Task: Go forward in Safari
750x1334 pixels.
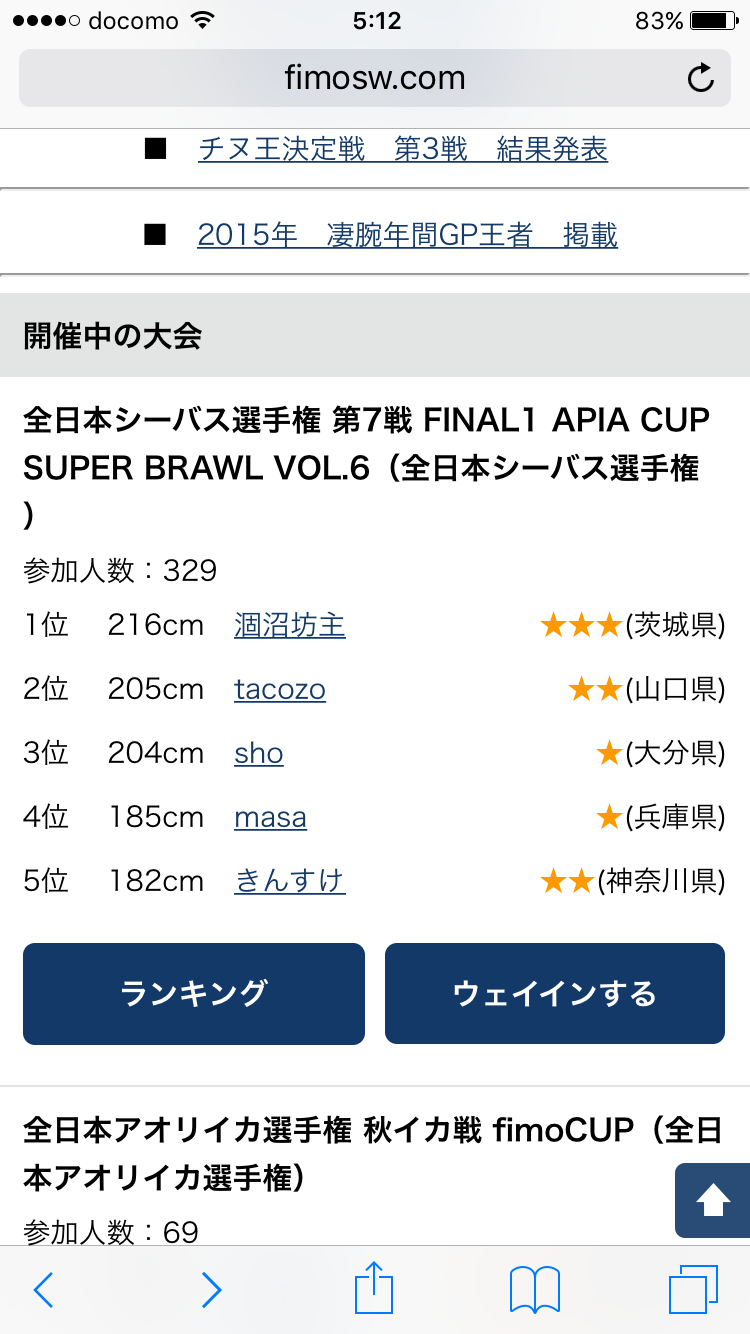Action: click(x=211, y=1290)
